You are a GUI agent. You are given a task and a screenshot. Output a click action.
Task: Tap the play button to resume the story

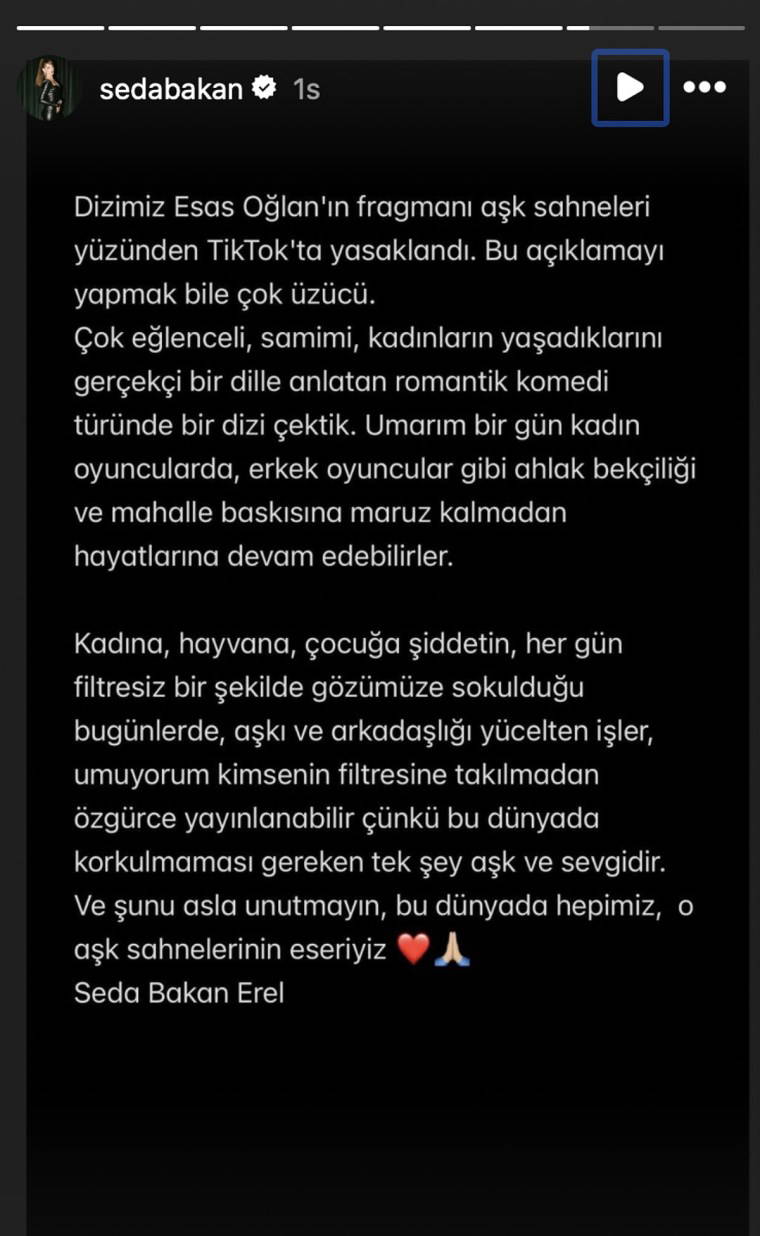click(x=630, y=88)
